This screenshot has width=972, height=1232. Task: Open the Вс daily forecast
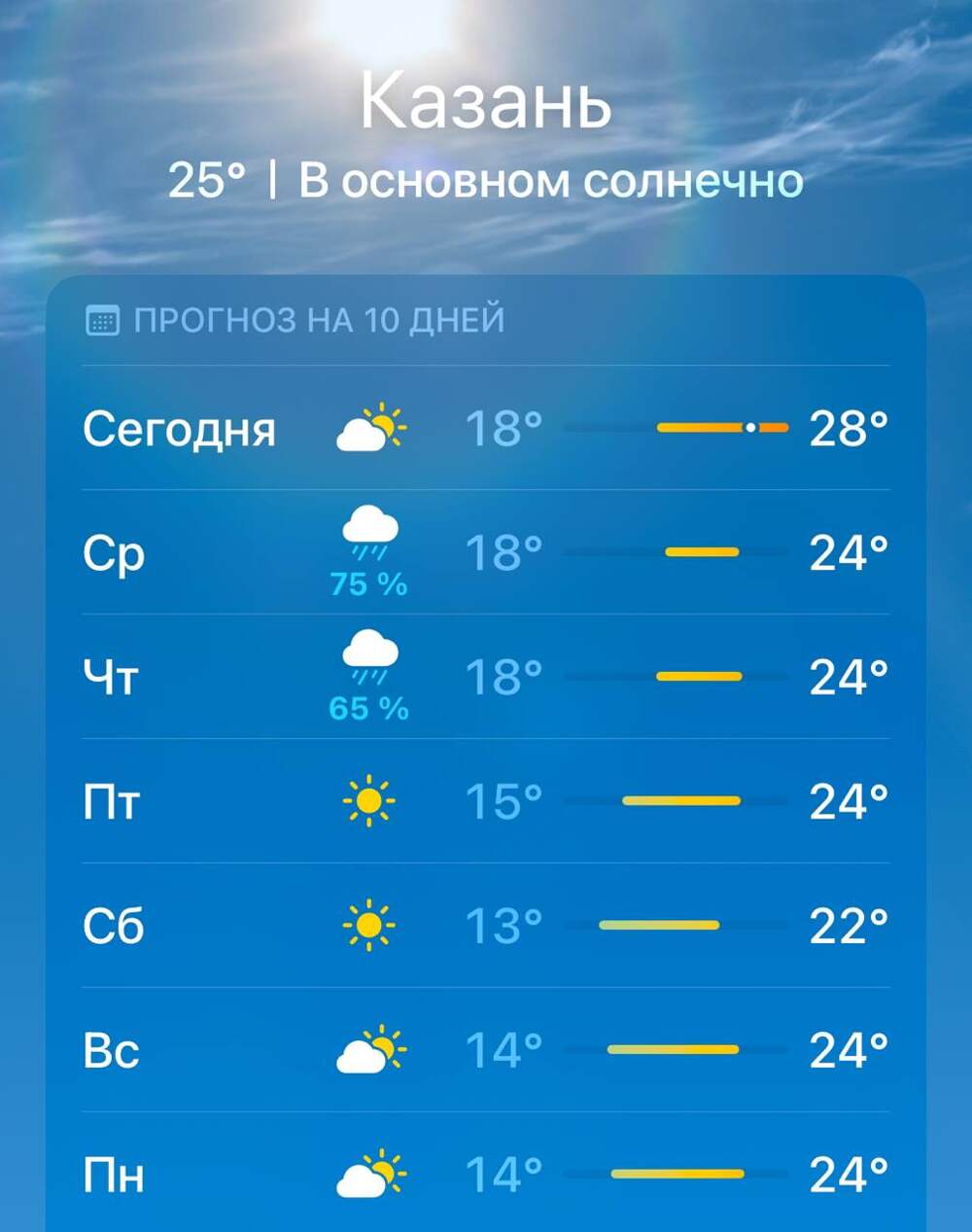tap(485, 1050)
